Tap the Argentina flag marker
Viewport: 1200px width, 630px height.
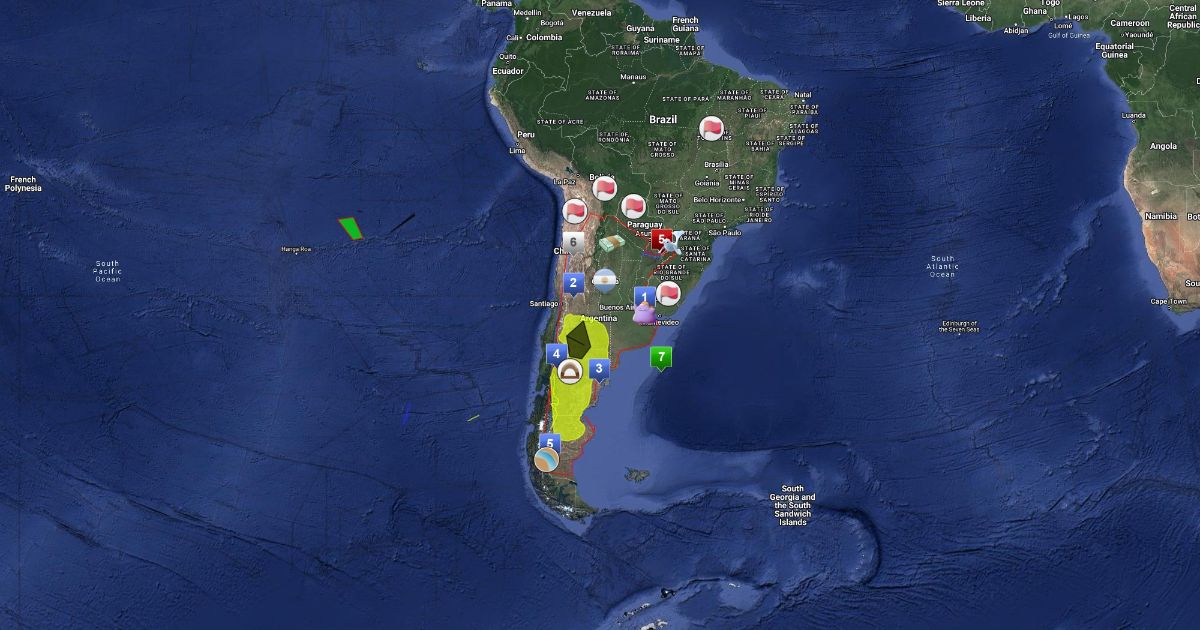(605, 279)
